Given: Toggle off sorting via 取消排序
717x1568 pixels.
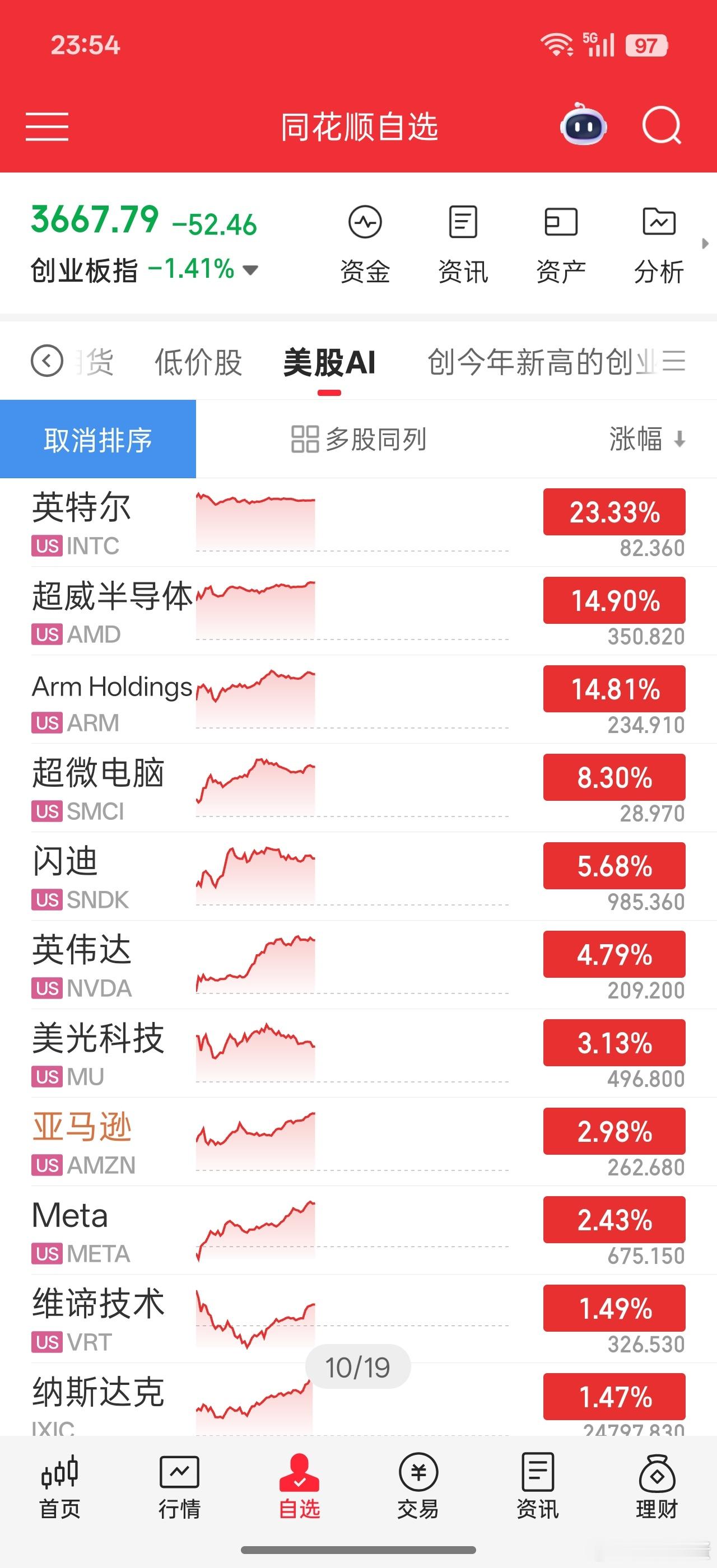Looking at the screenshot, I should click(x=97, y=440).
